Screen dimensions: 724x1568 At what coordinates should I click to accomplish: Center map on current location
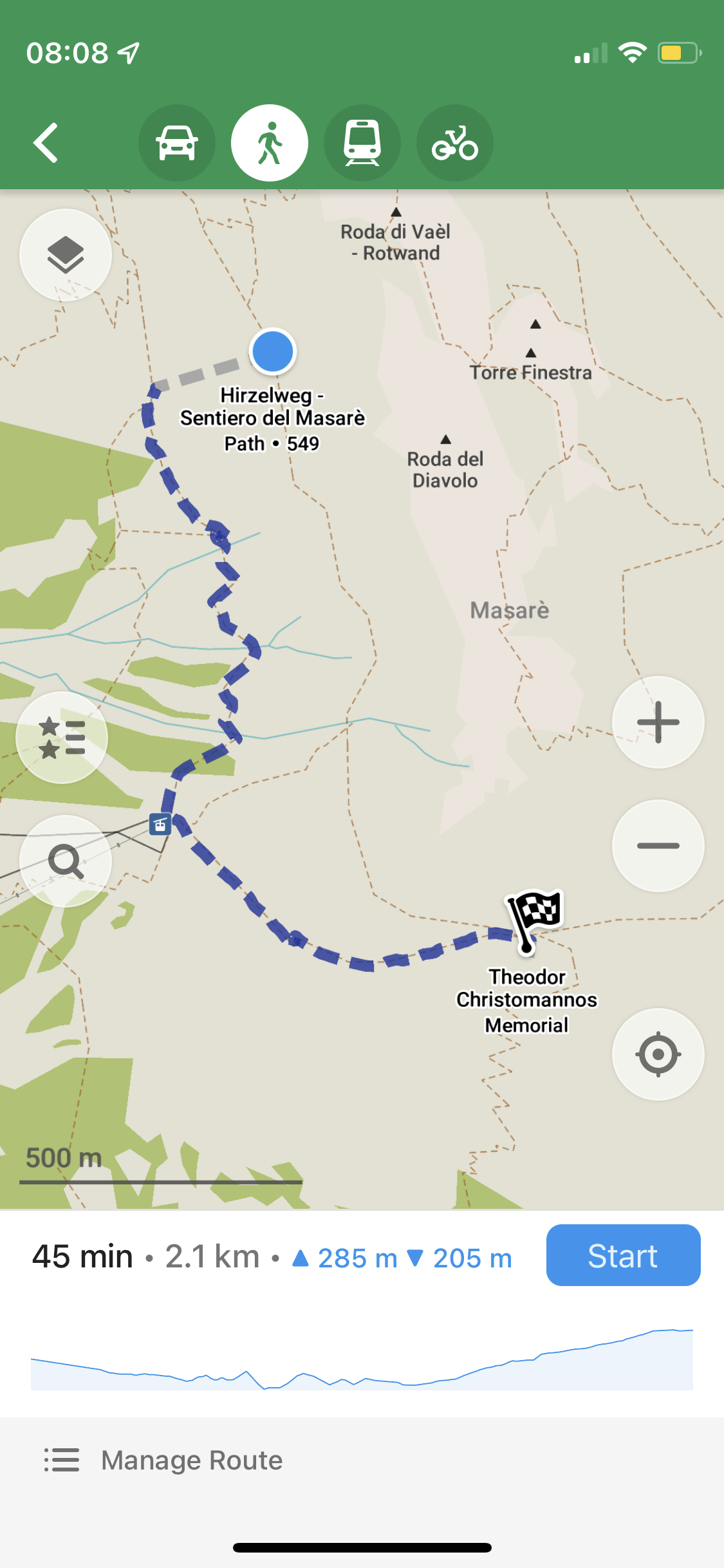(658, 1054)
